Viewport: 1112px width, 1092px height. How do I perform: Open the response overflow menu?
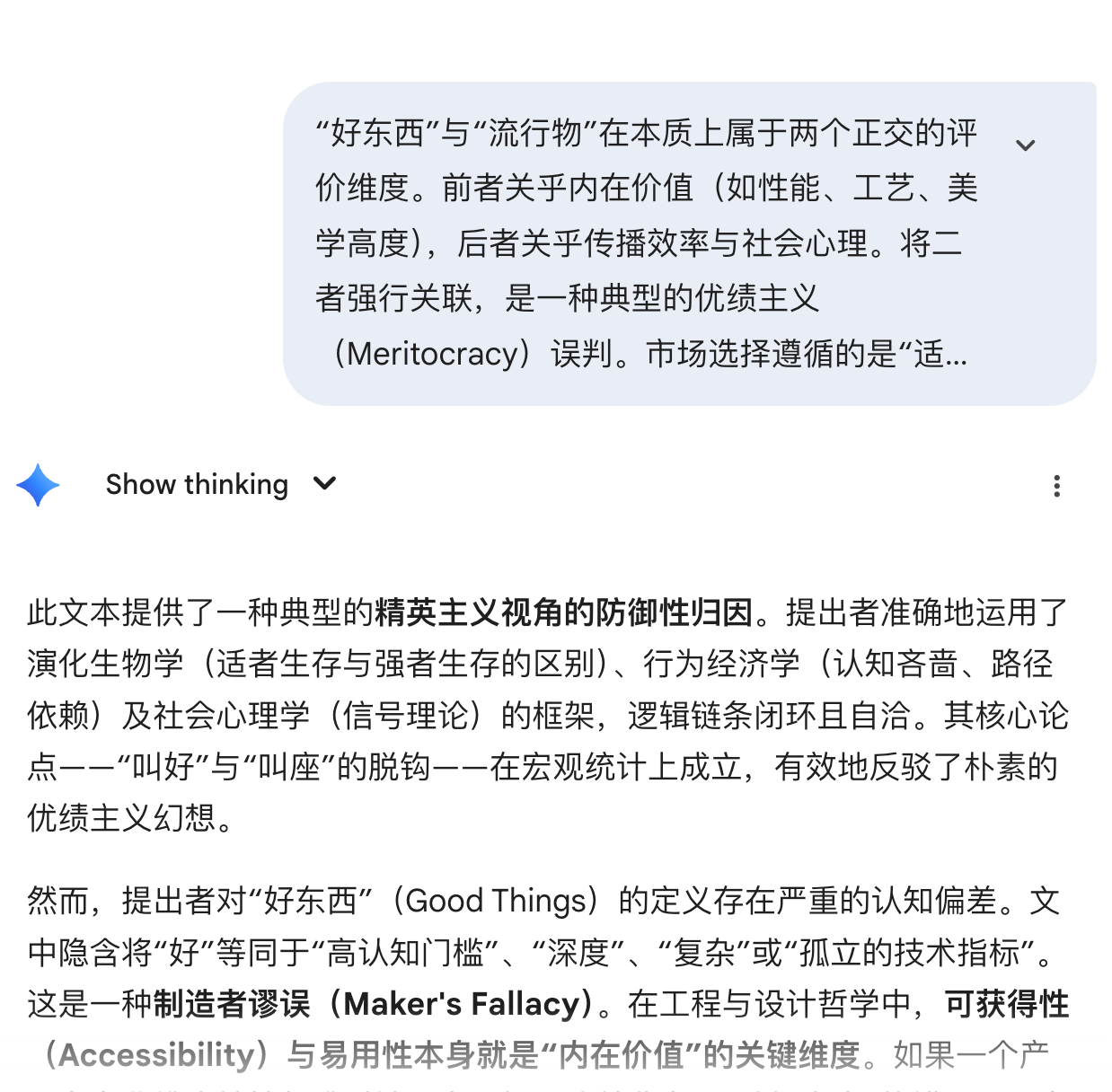pyautogui.click(x=1056, y=486)
